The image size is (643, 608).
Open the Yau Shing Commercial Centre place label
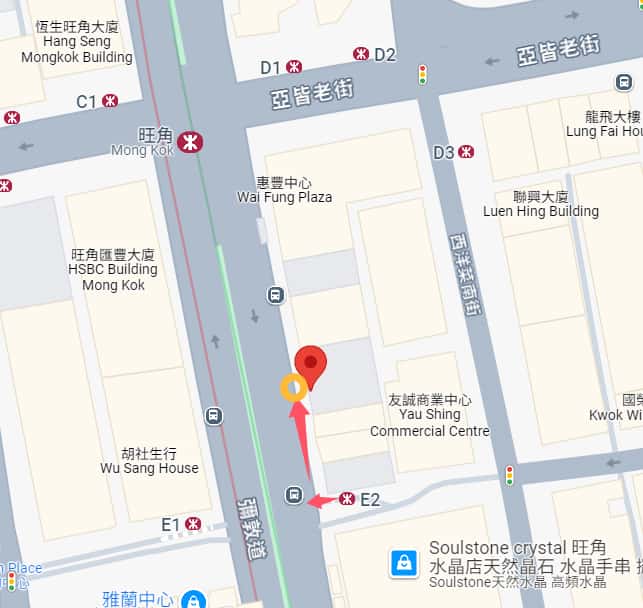[x=430, y=415]
